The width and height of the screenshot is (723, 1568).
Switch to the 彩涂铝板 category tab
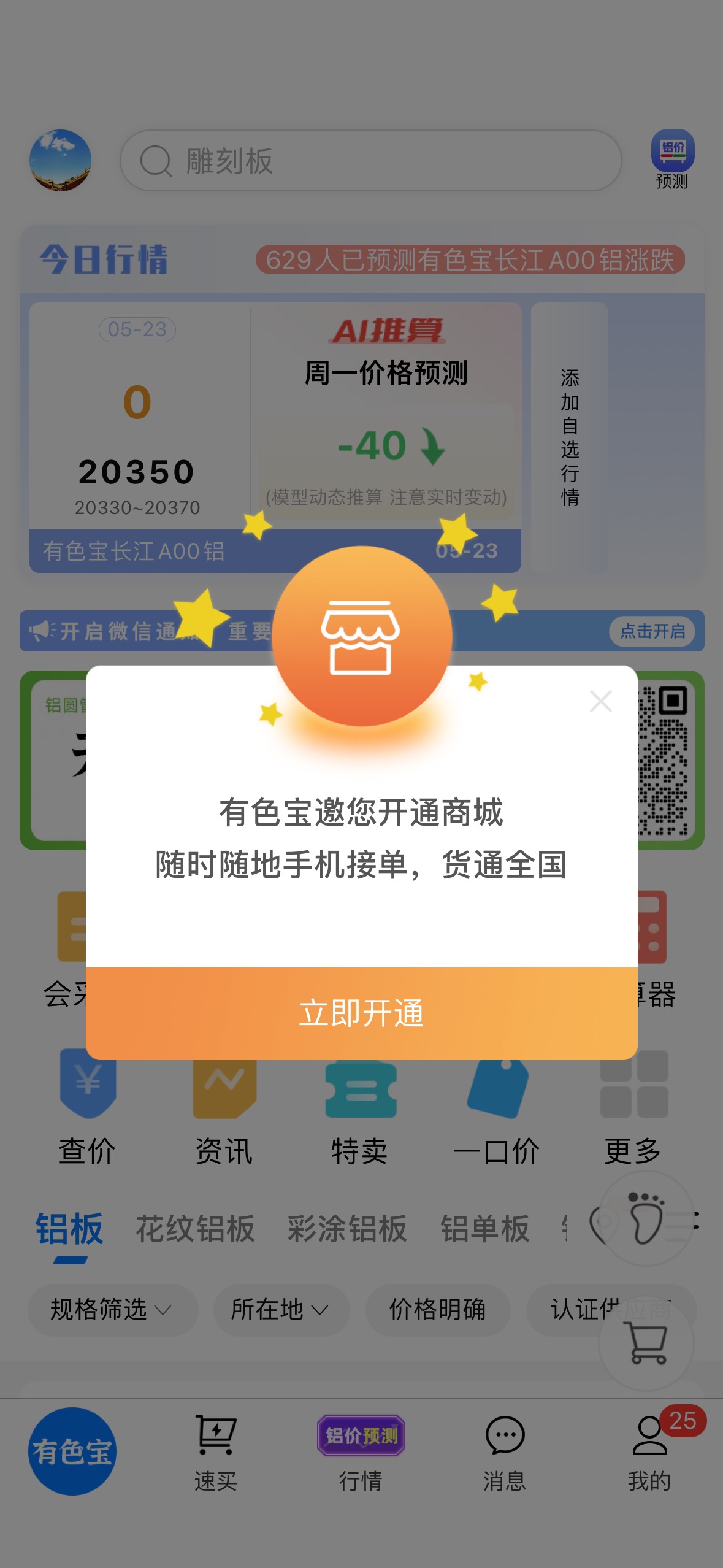click(x=347, y=1229)
